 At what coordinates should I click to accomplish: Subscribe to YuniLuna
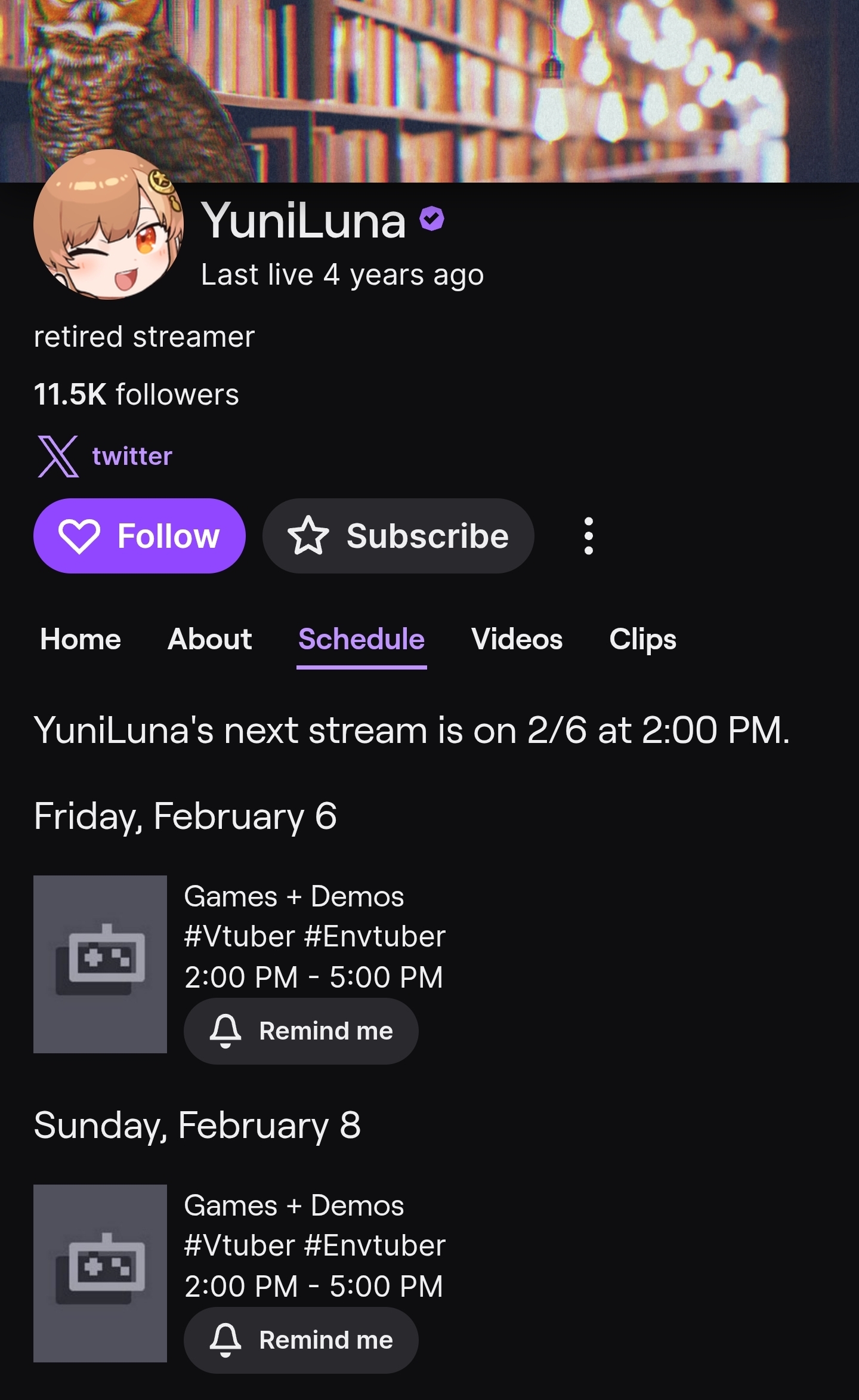coord(398,536)
